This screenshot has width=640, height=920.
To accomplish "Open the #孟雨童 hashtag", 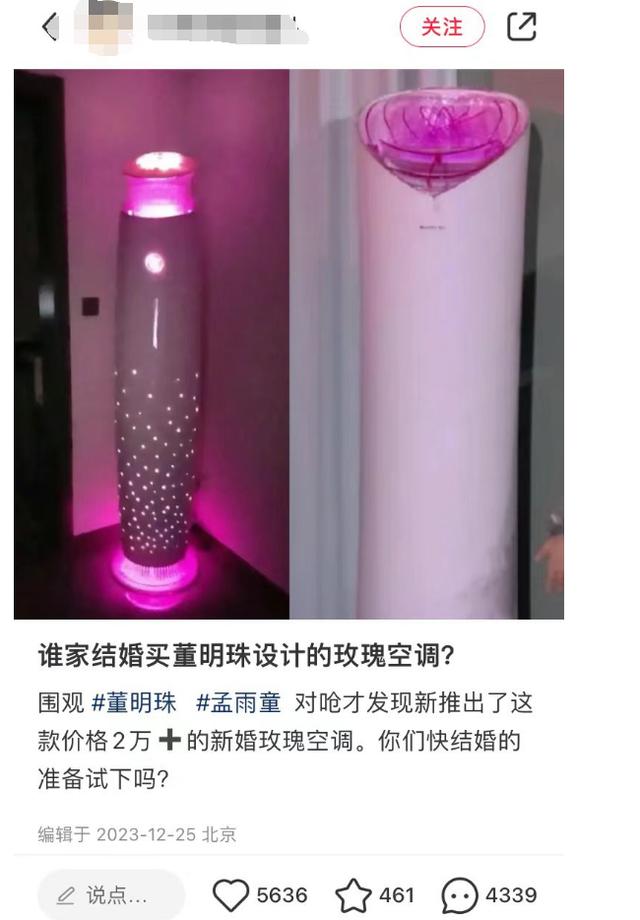I will pos(238,702).
